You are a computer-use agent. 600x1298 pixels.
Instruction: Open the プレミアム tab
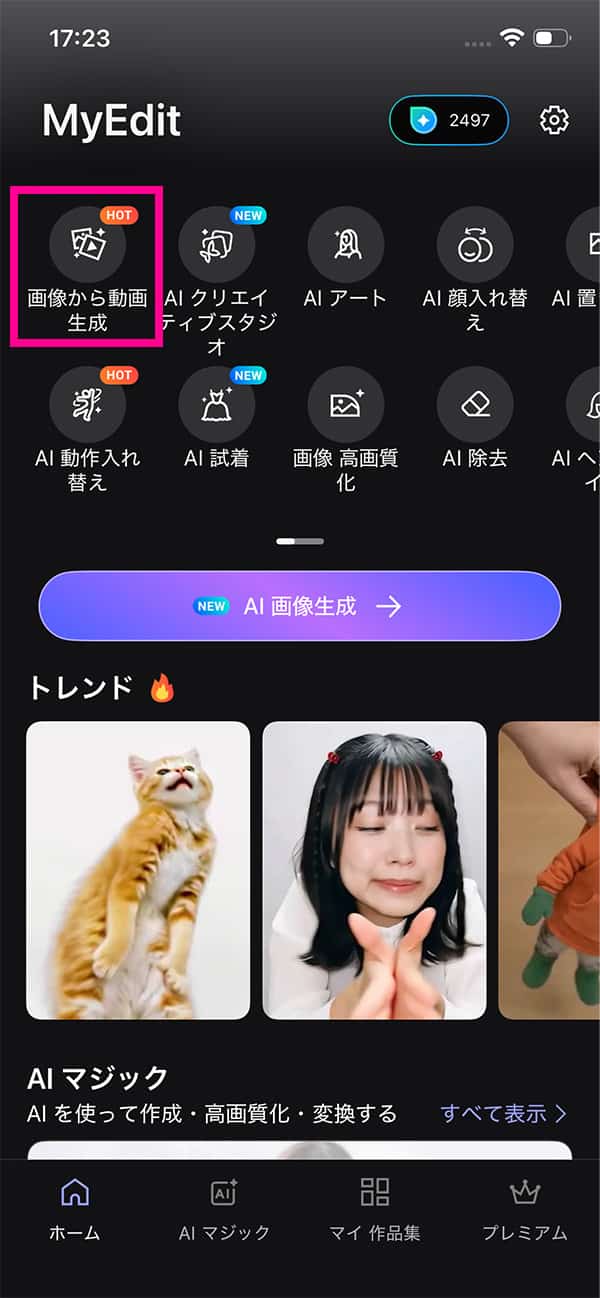pos(524,1208)
